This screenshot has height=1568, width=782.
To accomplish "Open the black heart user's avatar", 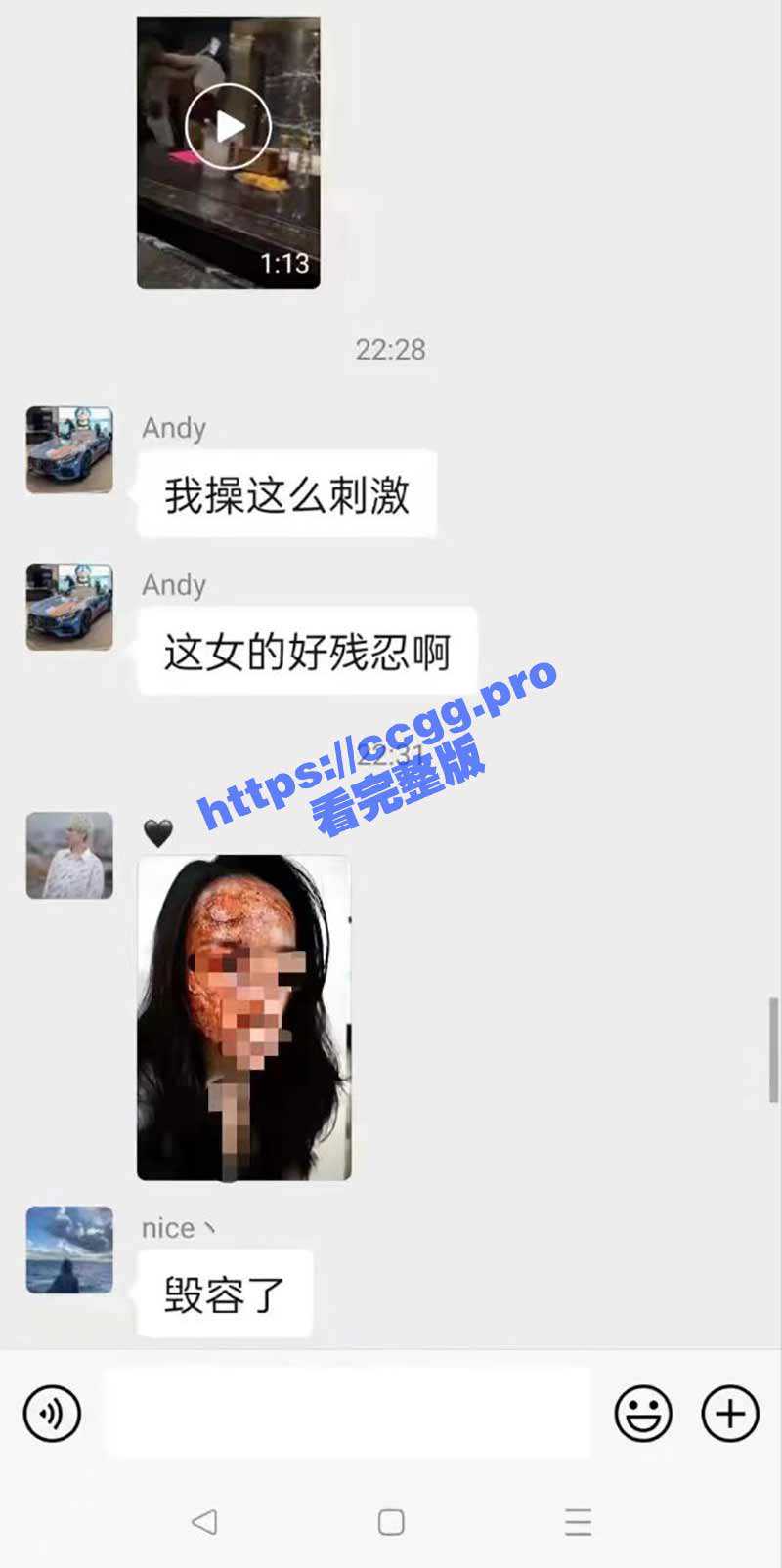I will [69, 856].
